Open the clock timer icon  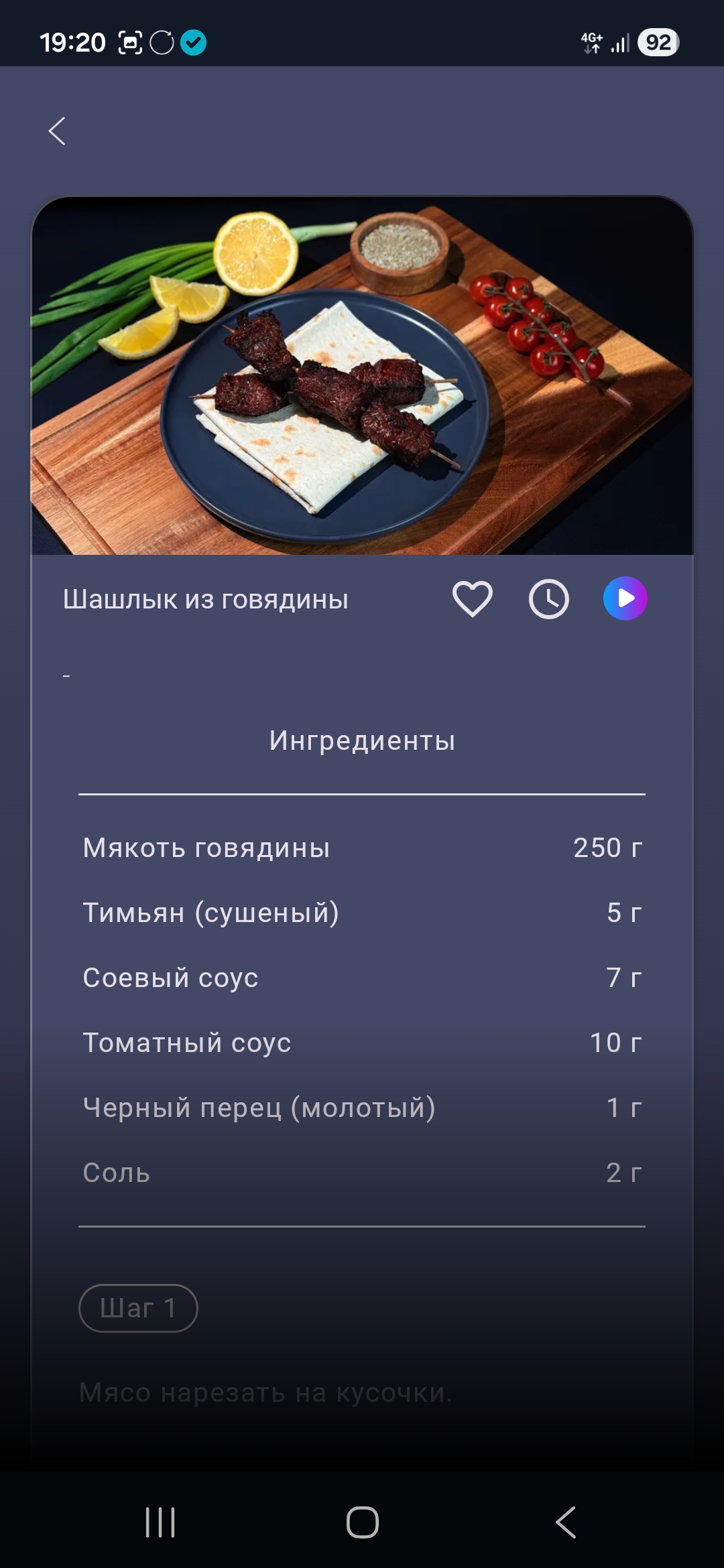[549, 598]
